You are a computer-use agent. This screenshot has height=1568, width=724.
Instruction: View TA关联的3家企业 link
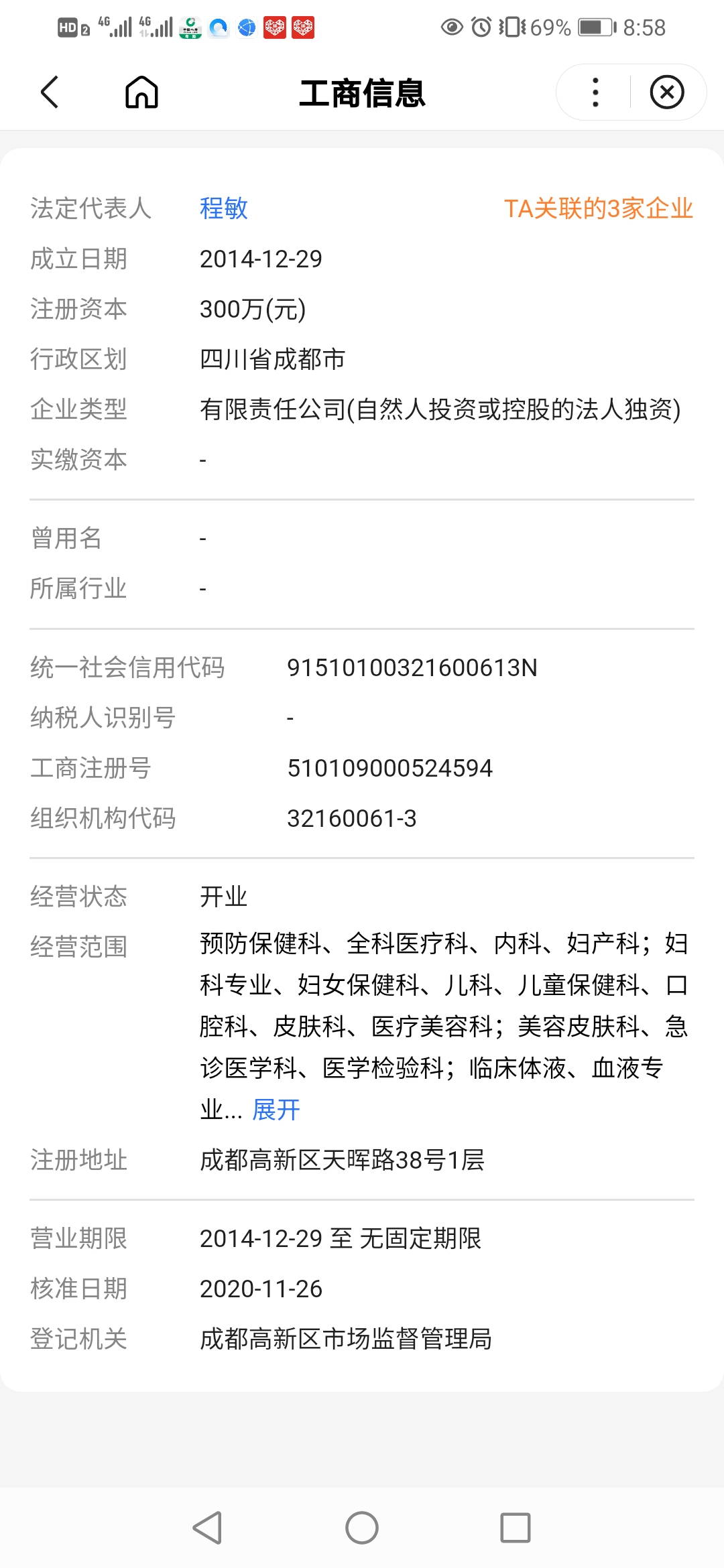pyautogui.click(x=598, y=208)
